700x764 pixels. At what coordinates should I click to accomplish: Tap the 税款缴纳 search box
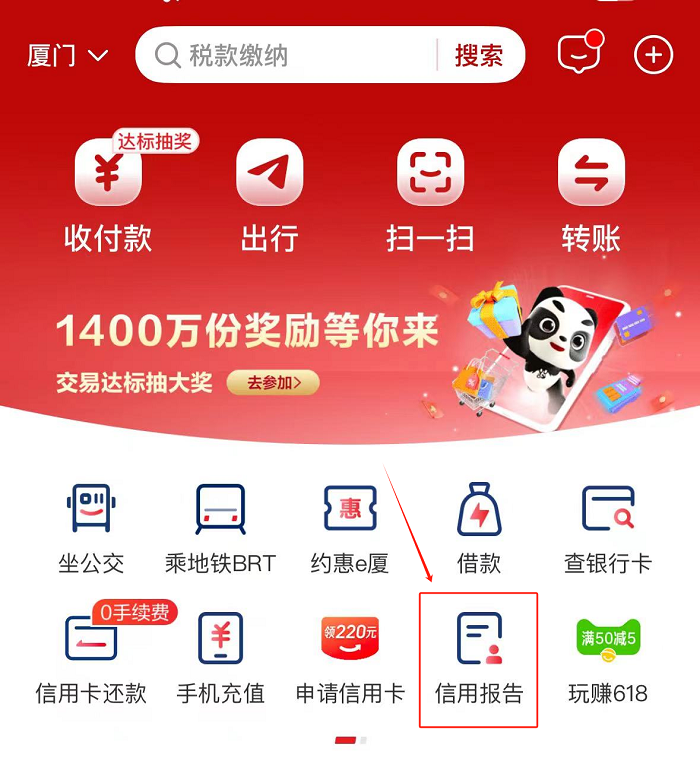pos(290,55)
